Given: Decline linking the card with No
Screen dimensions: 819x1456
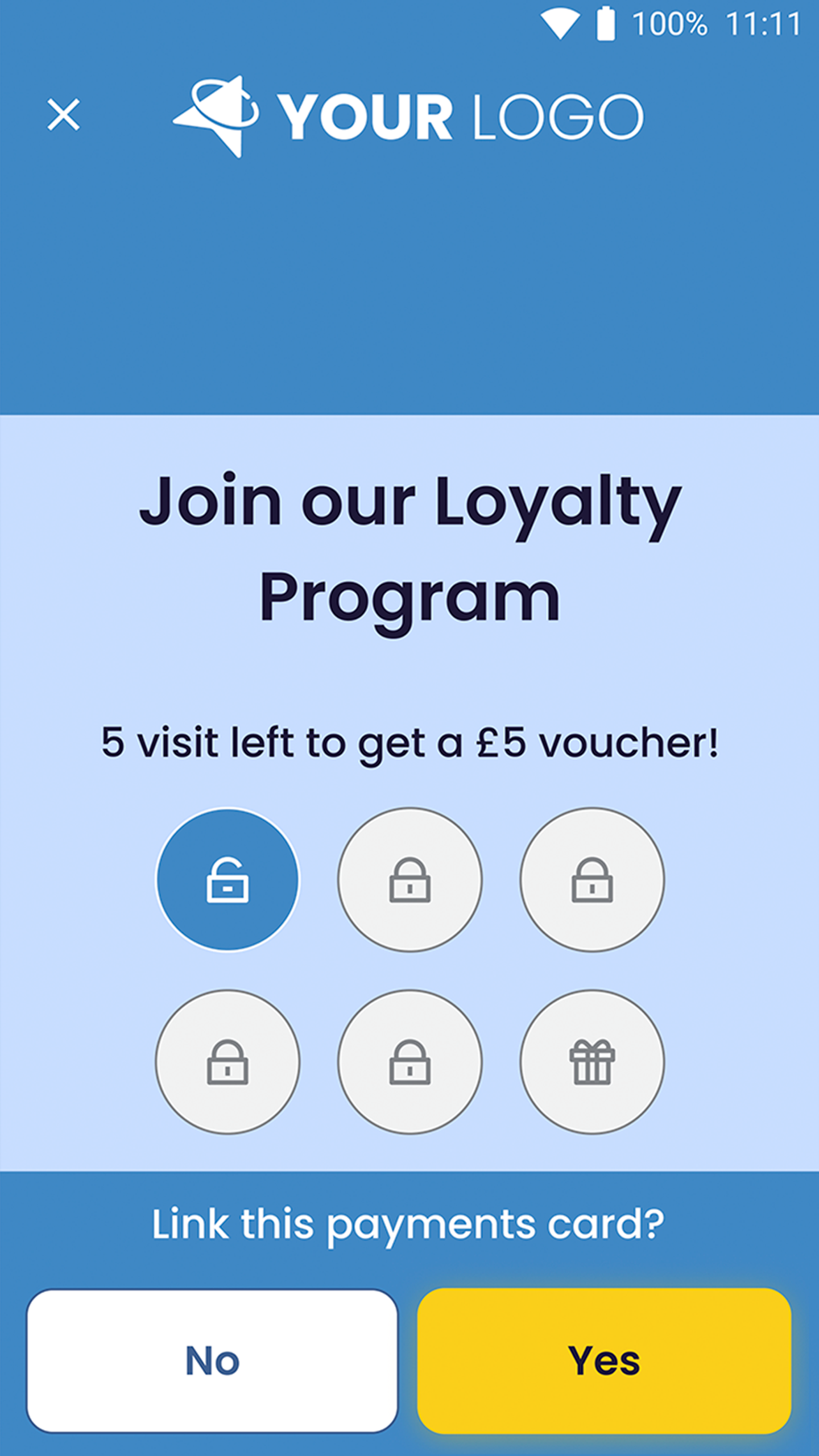Looking at the screenshot, I should (212, 1360).
